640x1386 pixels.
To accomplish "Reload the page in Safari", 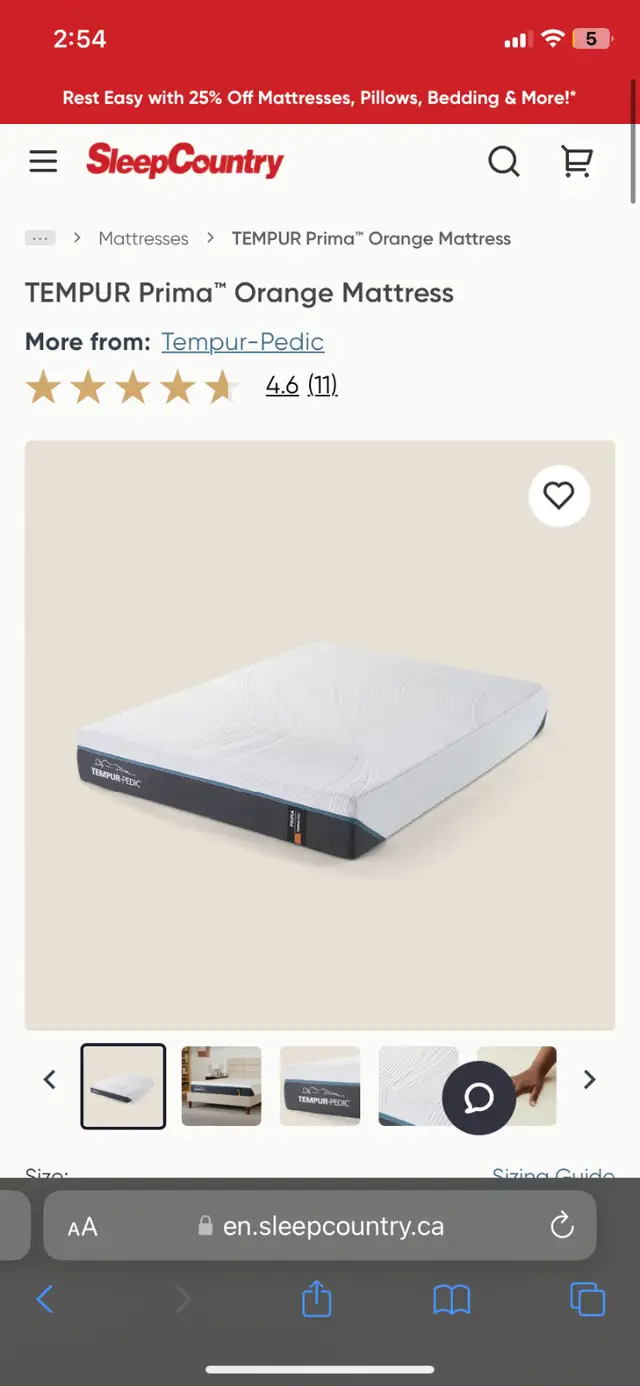I will [x=562, y=1225].
